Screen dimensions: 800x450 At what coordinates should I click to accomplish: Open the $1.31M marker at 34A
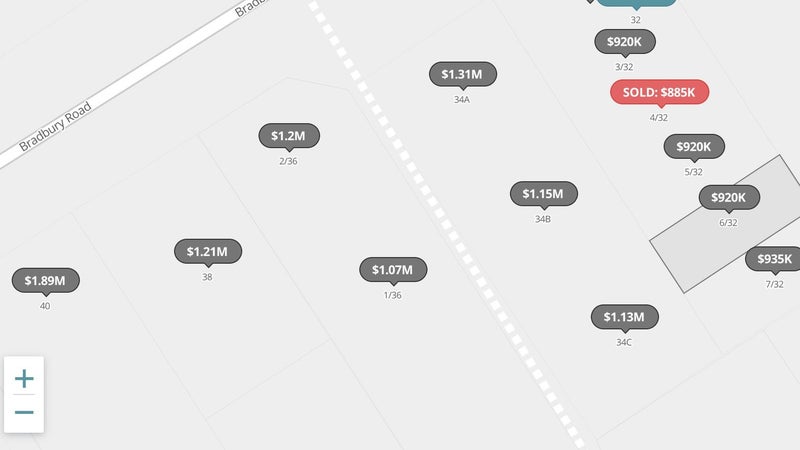[x=462, y=74]
